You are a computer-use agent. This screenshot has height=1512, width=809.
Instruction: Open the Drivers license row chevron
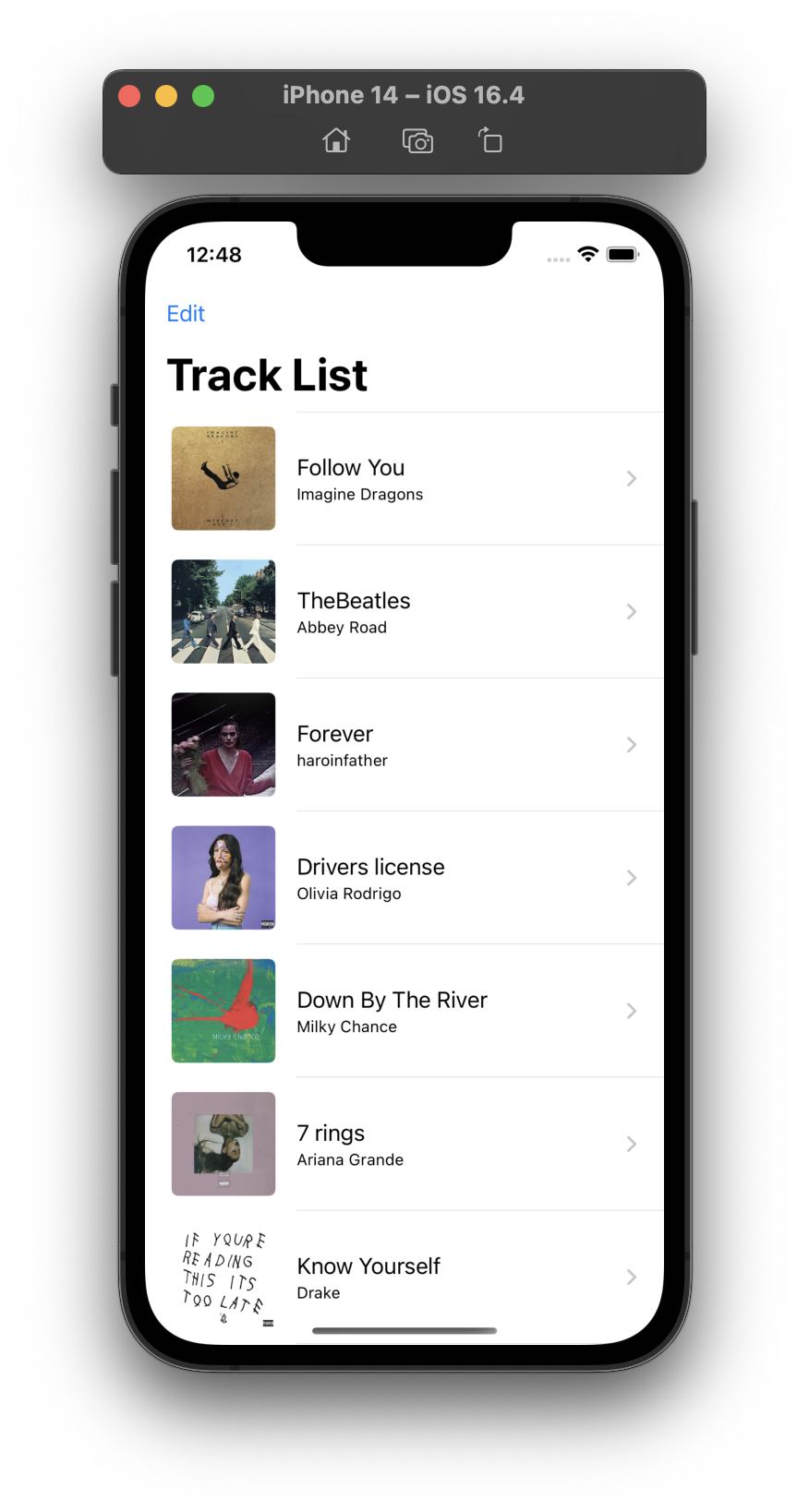tap(631, 877)
